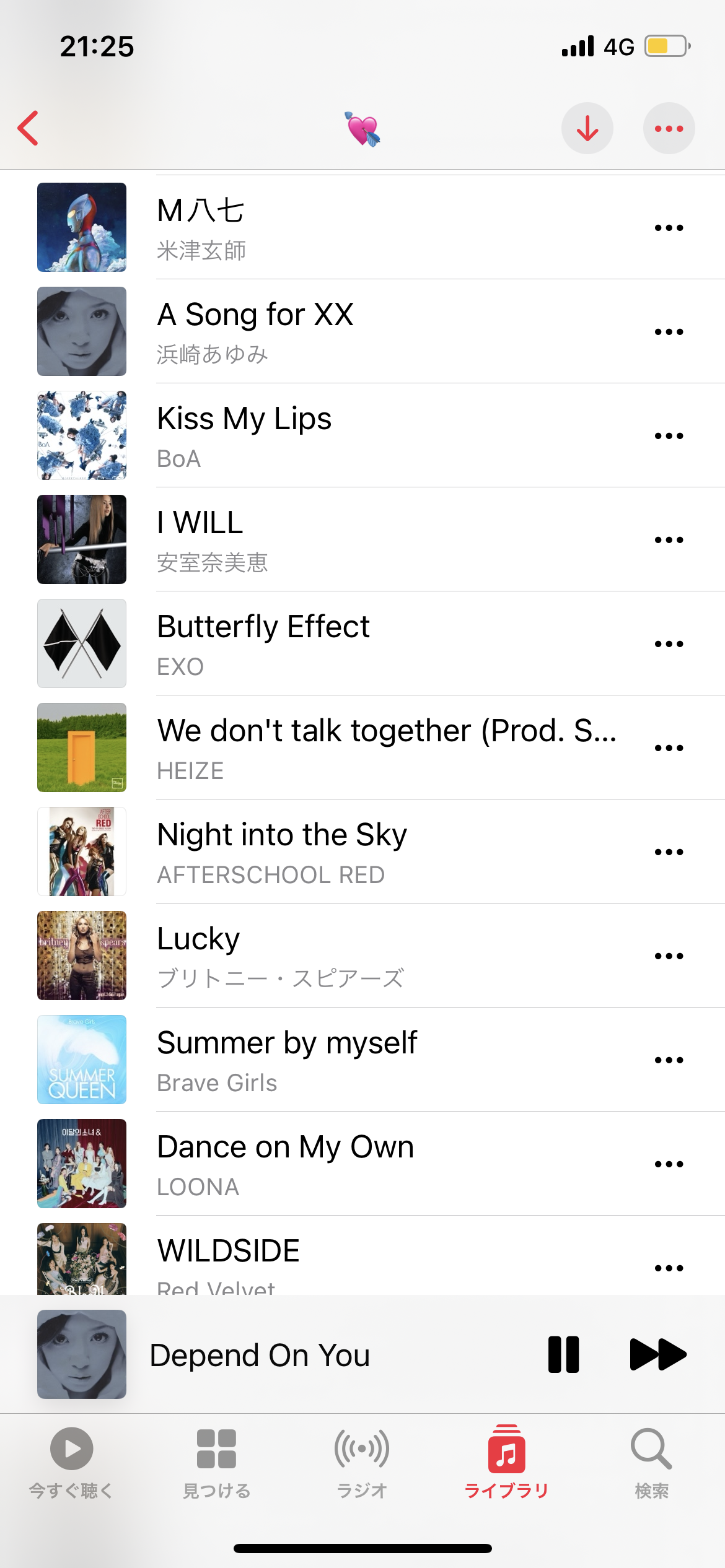Open options for Summer by myself
This screenshot has height=1568, width=725.
pyautogui.click(x=669, y=1060)
